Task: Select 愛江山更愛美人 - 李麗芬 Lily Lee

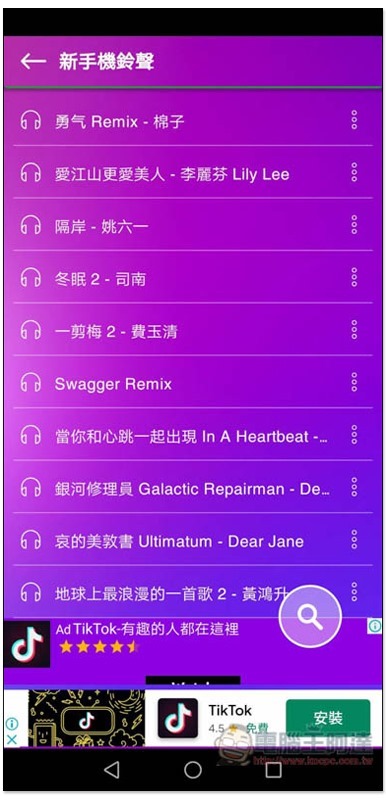Action: pos(193,173)
